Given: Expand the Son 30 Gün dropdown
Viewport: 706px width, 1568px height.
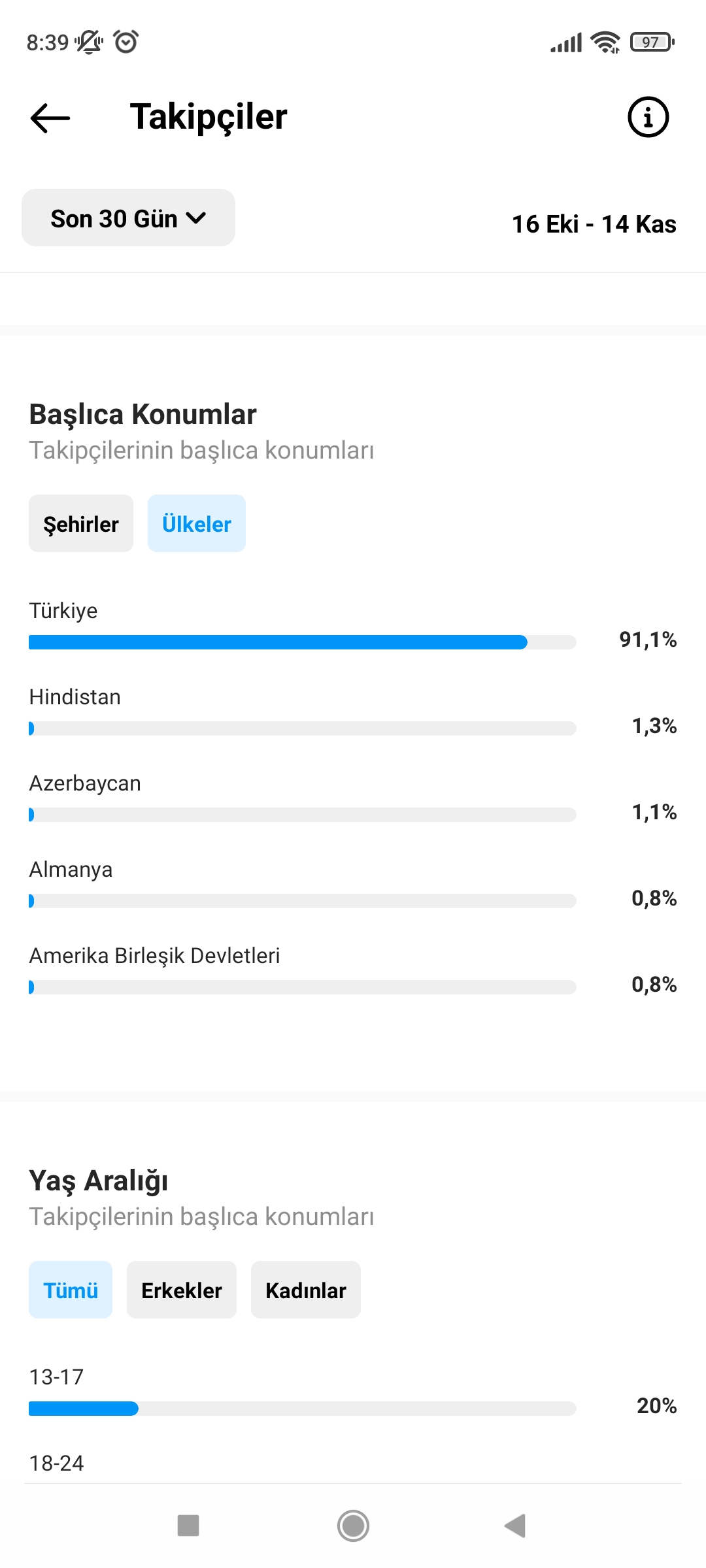Looking at the screenshot, I should 128,218.
